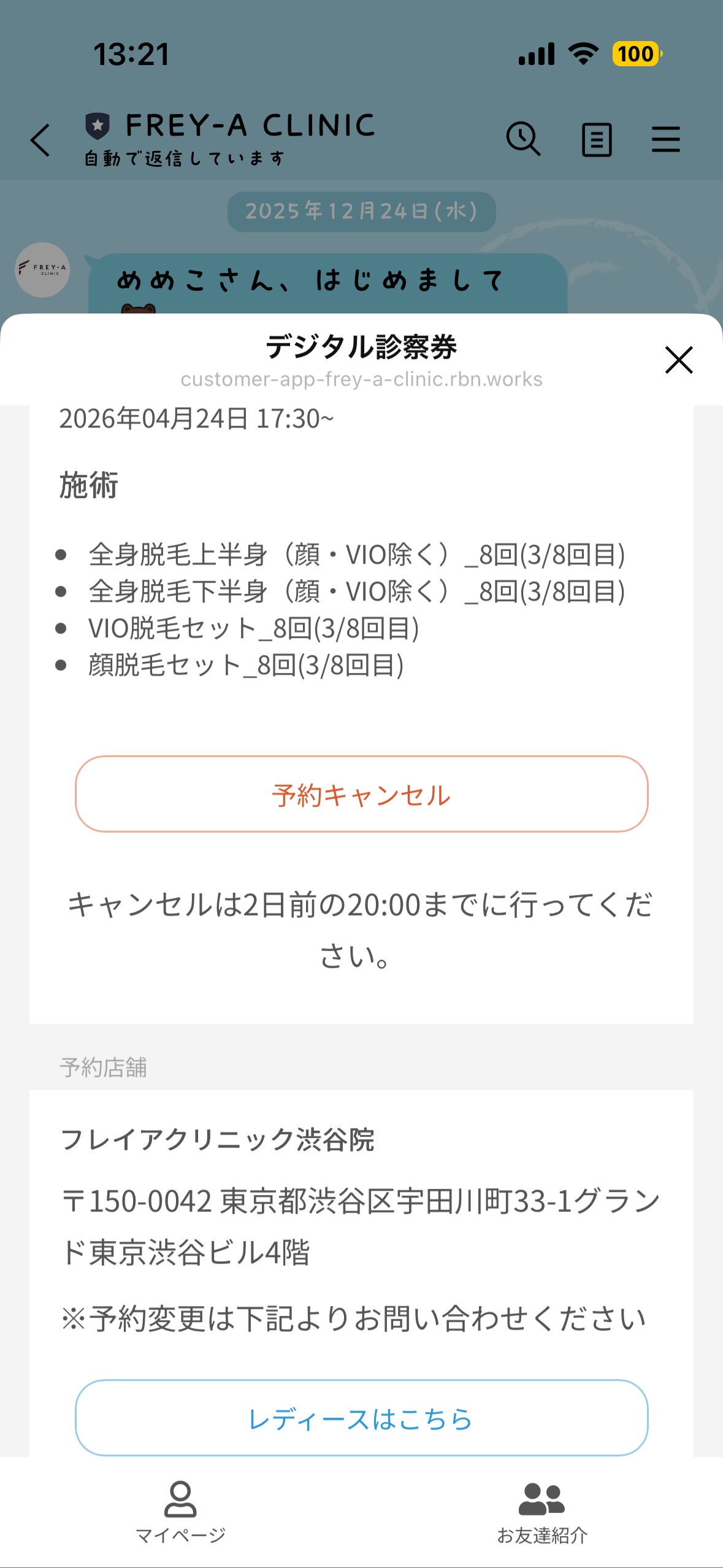Tap the 2025年12月24日 date chip

tap(361, 210)
